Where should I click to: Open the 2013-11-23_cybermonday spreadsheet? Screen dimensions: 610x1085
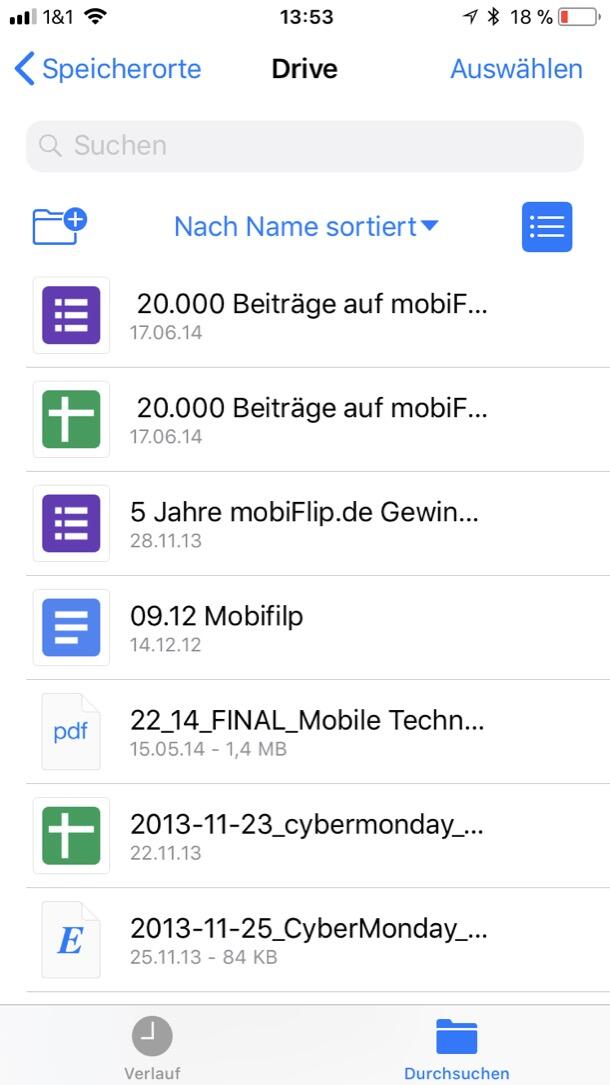click(305, 836)
